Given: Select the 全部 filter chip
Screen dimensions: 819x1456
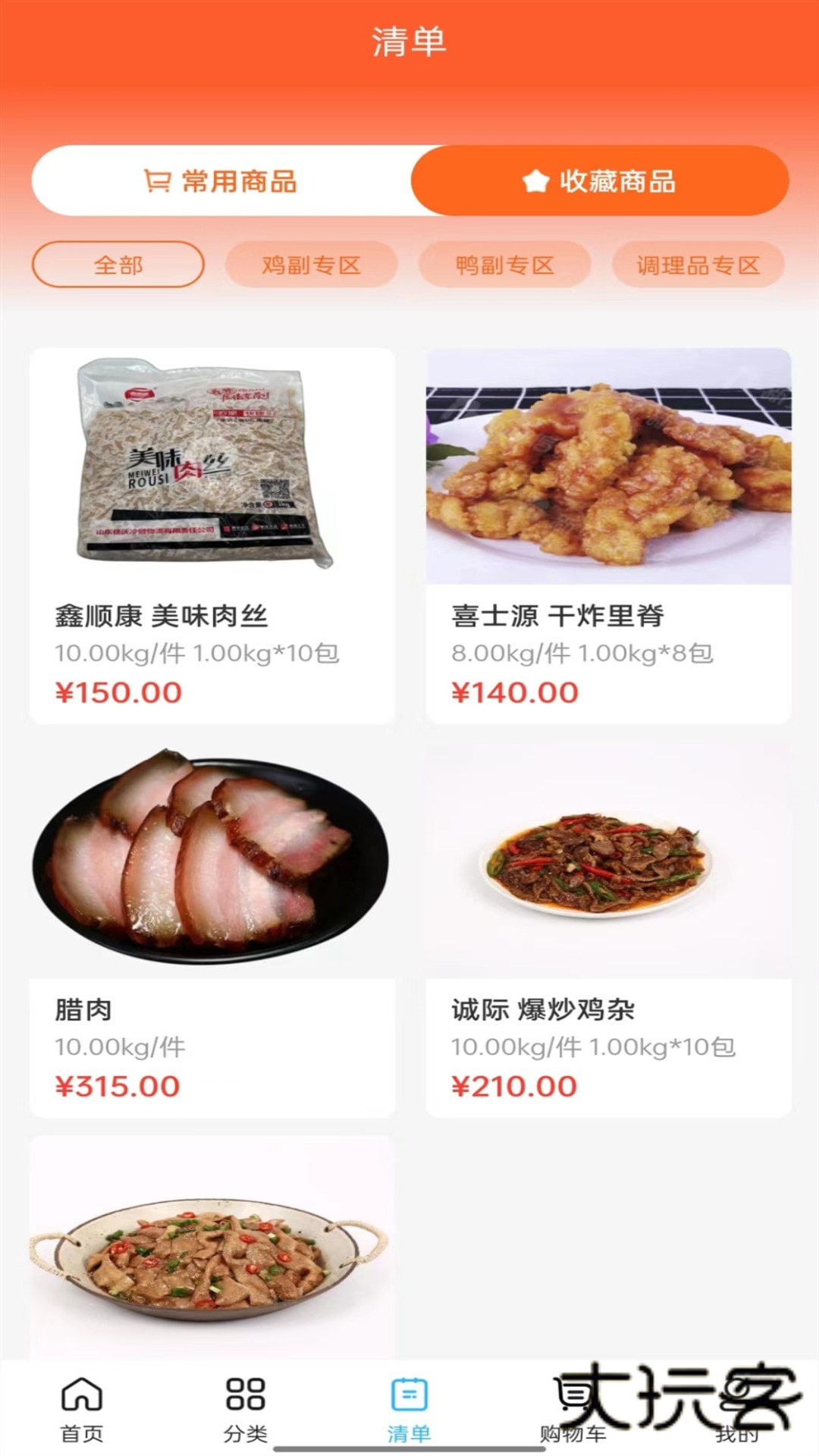Looking at the screenshot, I should (x=118, y=266).
